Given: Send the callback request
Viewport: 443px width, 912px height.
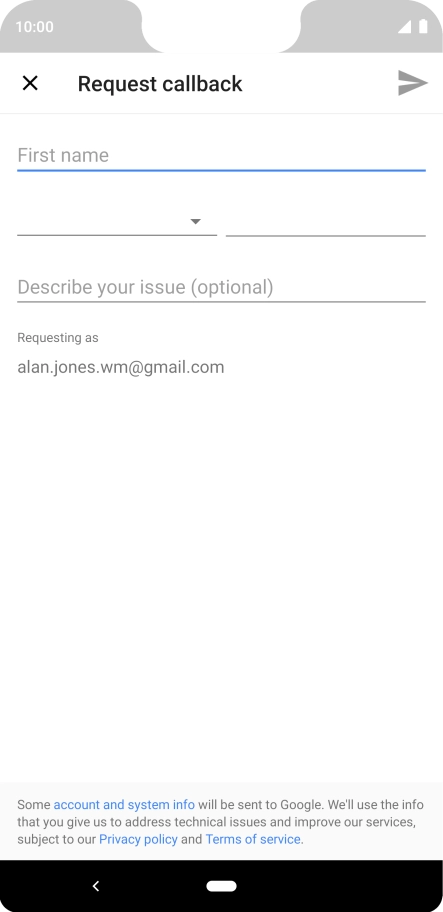Looking at the screenshot, I should tap(413, 83).
